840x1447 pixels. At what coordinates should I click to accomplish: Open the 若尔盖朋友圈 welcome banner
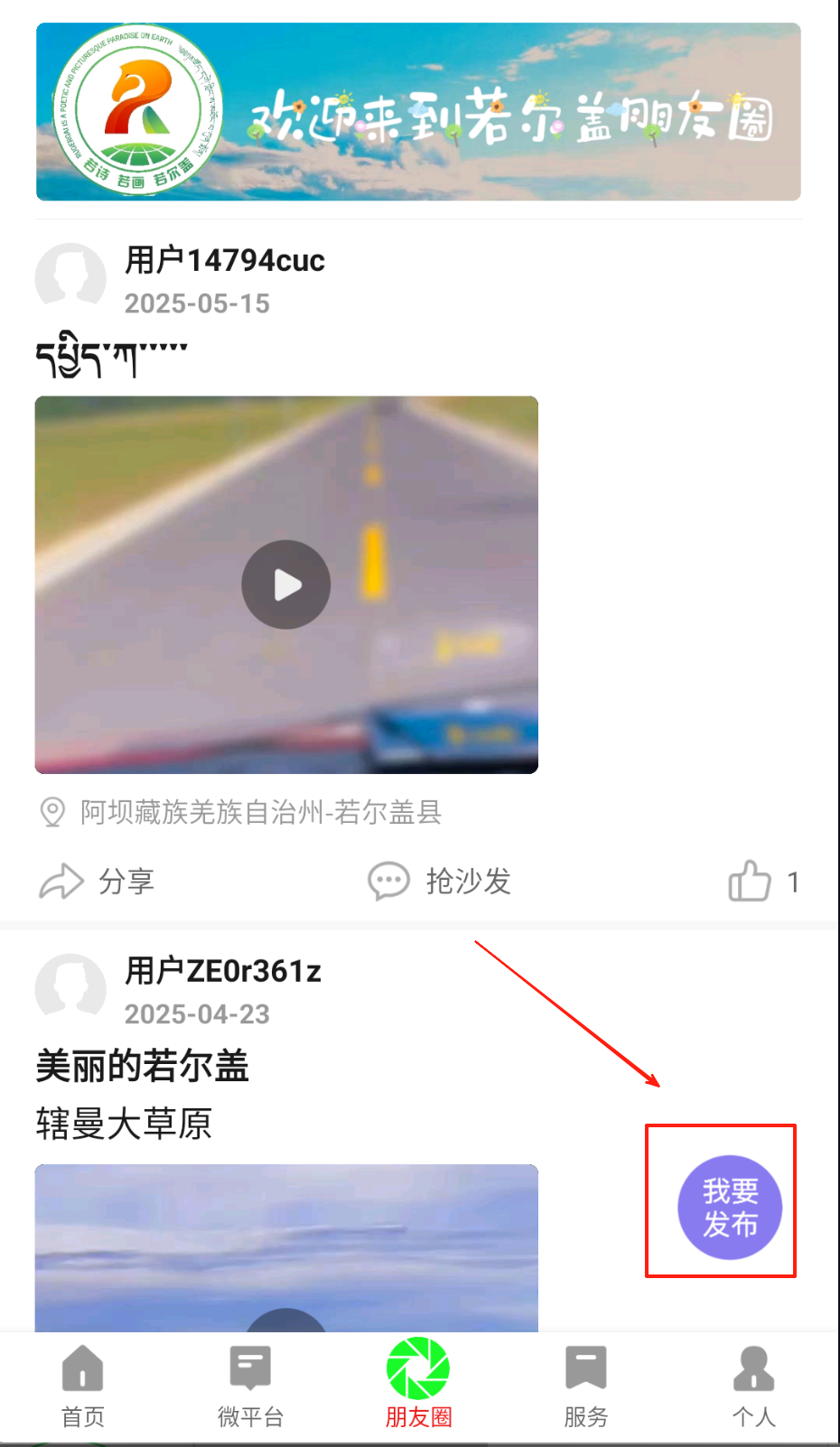tap(418, 111)
